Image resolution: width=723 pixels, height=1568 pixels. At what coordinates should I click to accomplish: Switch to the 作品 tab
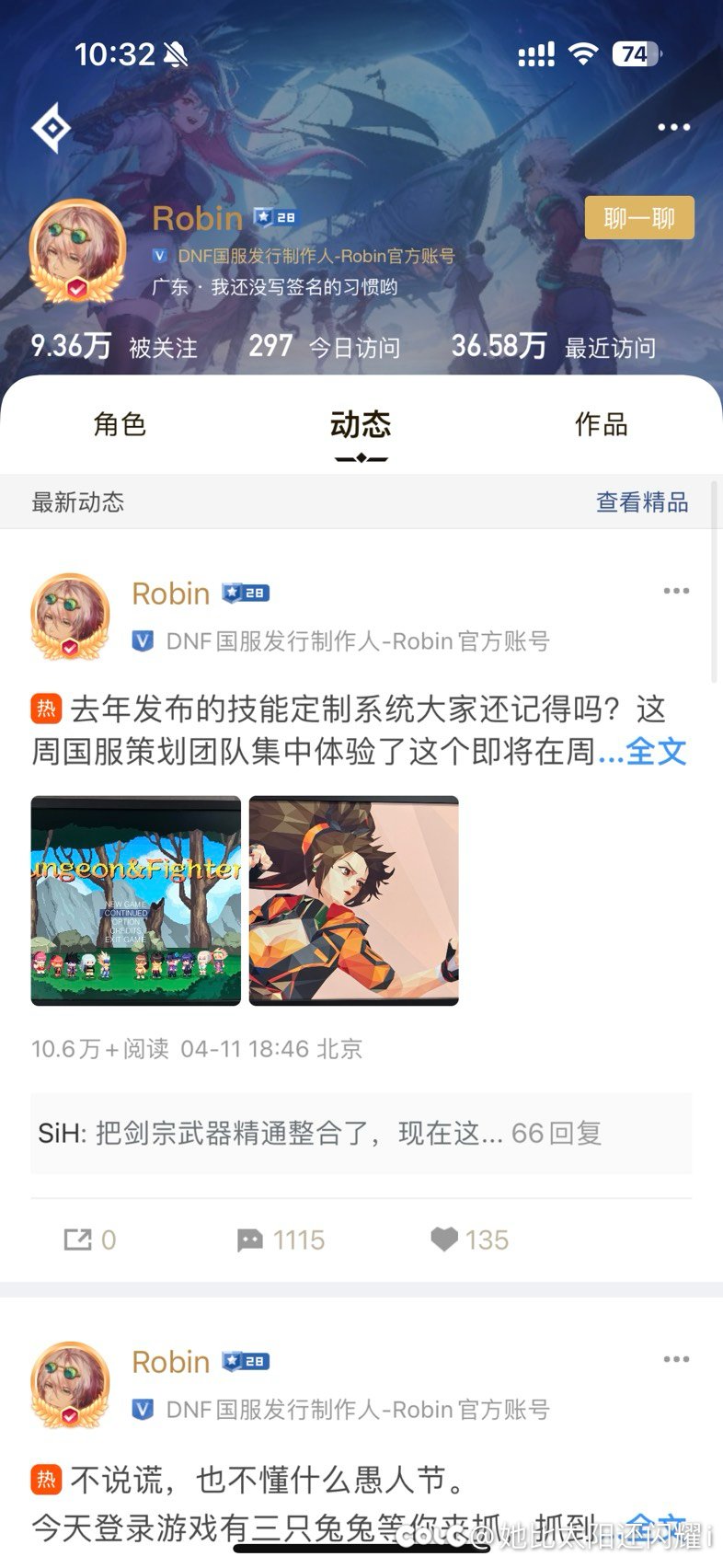pos(602,424)
